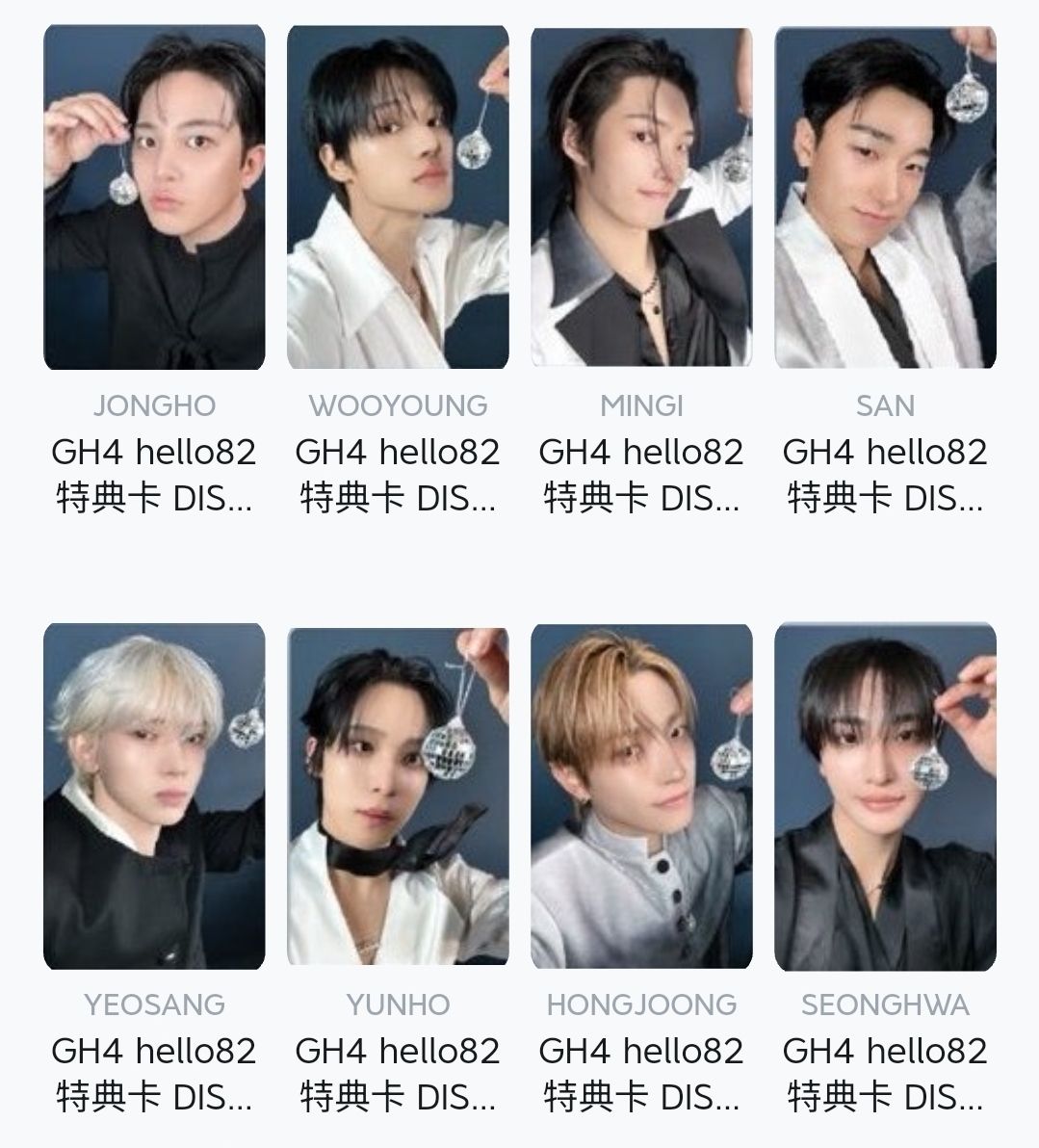Select the HONGJOONG photocard item
1039x1148 pixels.
(x=641, y=796)
